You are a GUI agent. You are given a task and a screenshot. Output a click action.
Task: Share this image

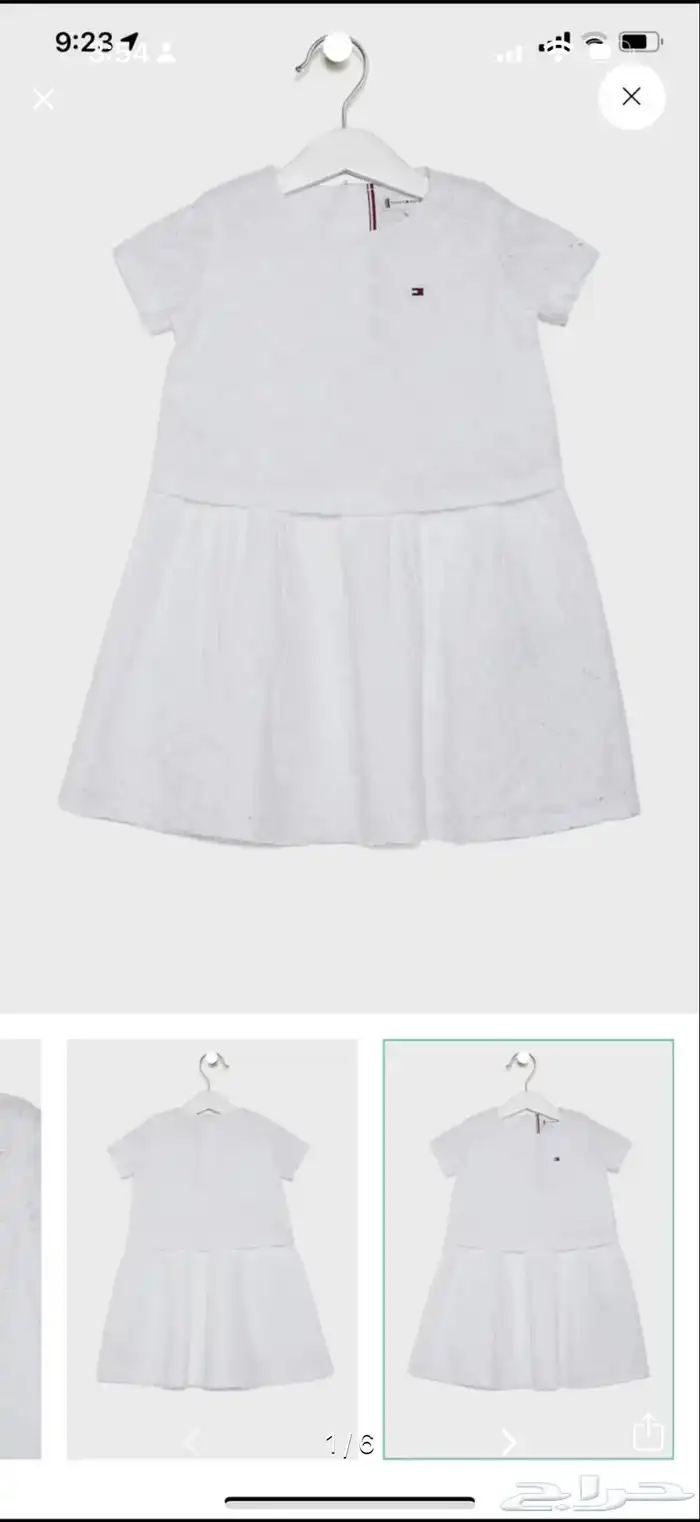pyautogui.click(x=648, y=1431)
